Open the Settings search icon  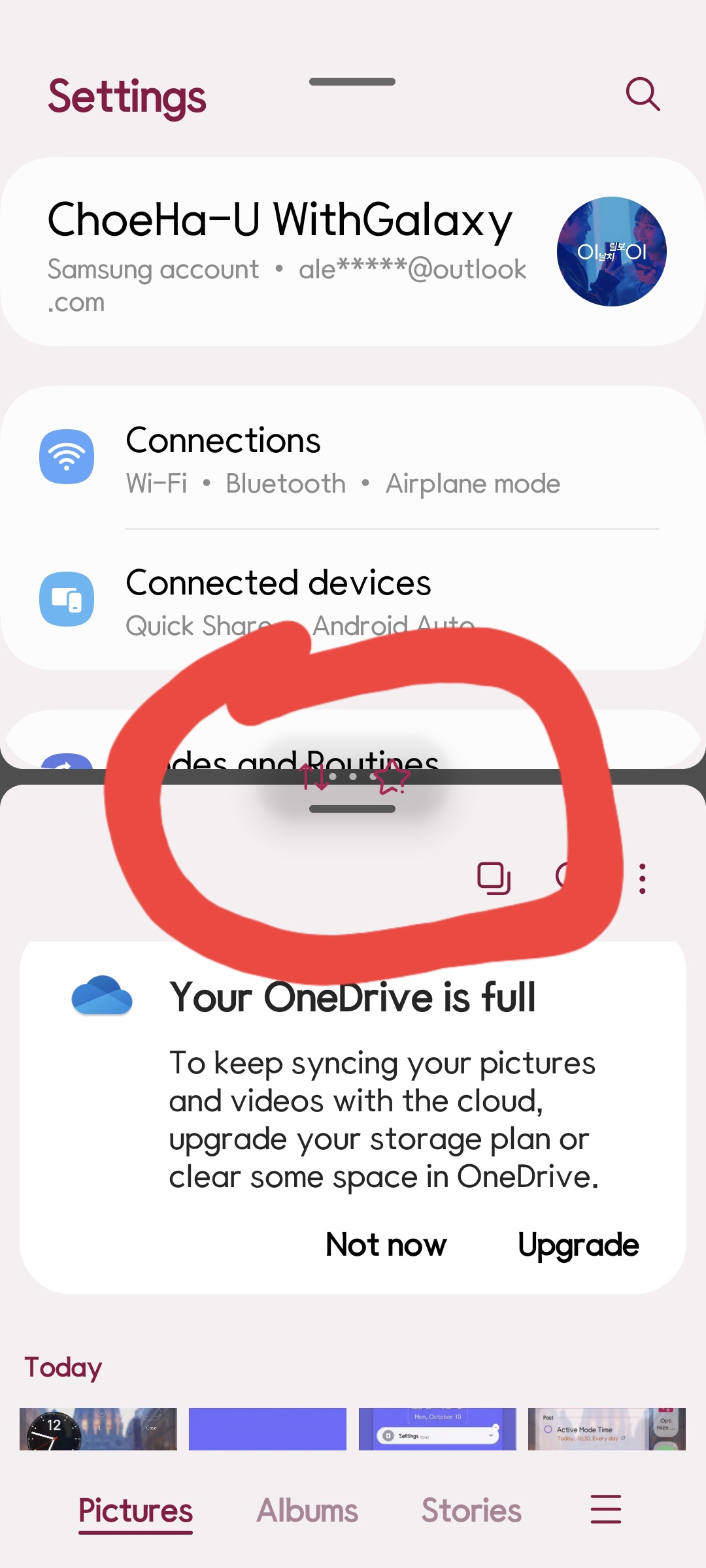click(643, 95)
